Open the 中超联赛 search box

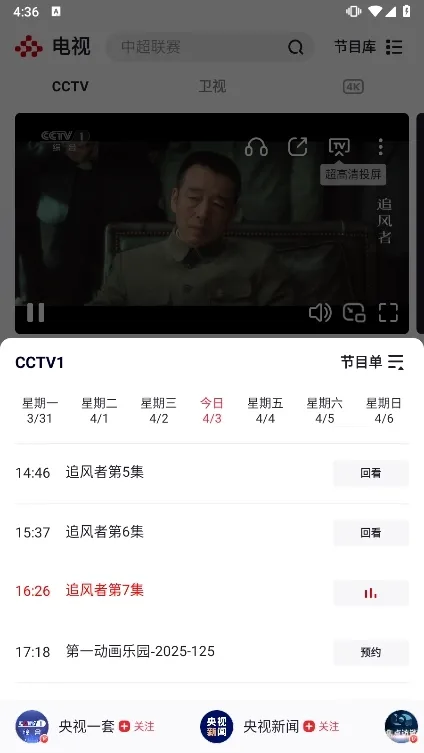coord(210,47)
